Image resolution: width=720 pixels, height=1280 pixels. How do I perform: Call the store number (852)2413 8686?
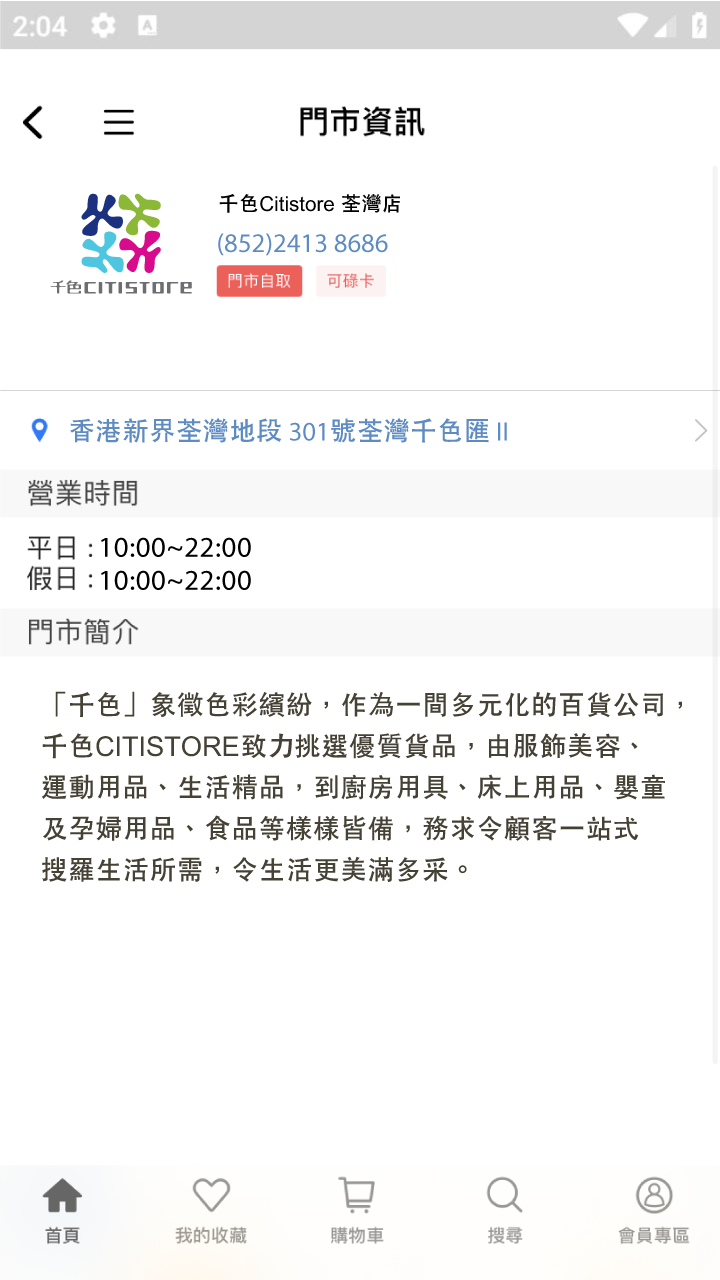coord(302,243)
